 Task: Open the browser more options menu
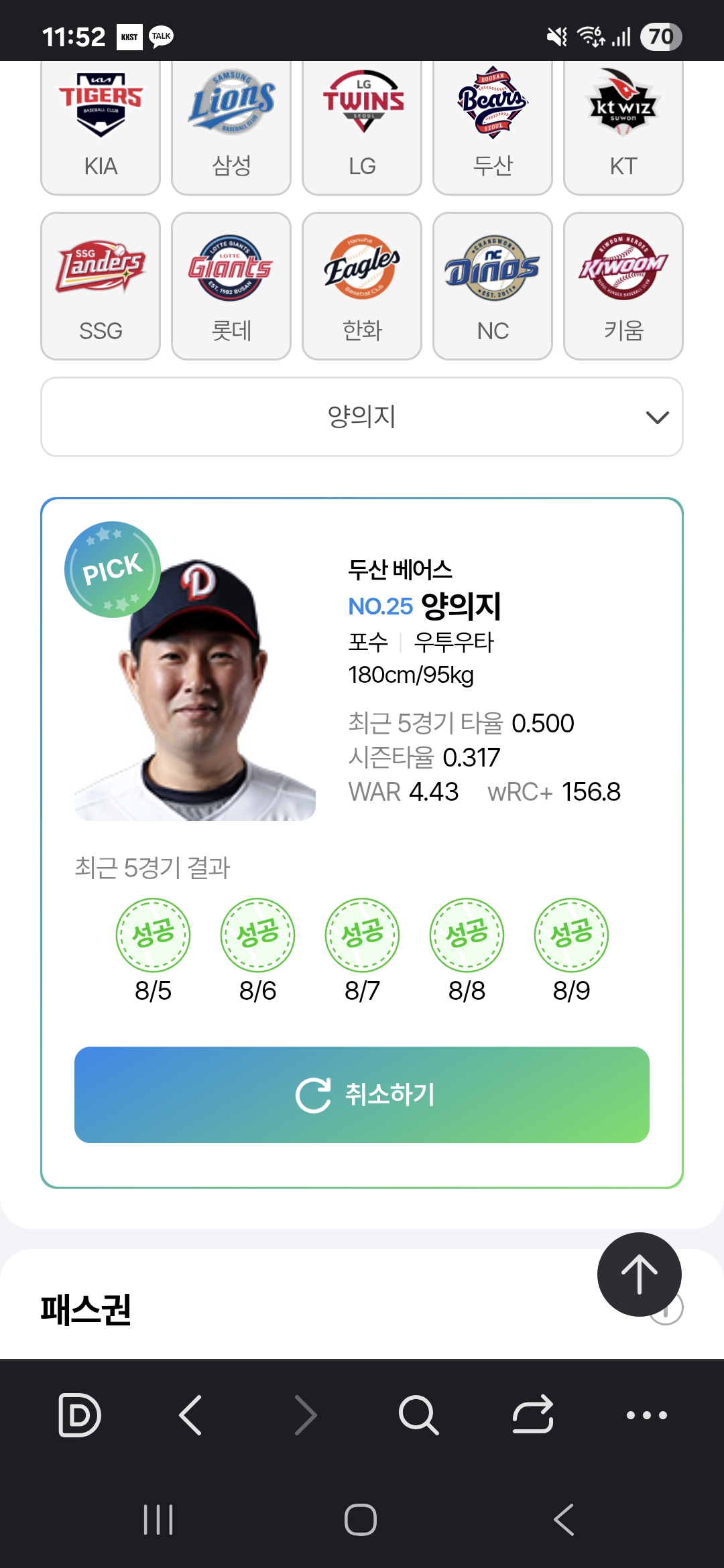pyautogui.click(x=646, y=1415)
